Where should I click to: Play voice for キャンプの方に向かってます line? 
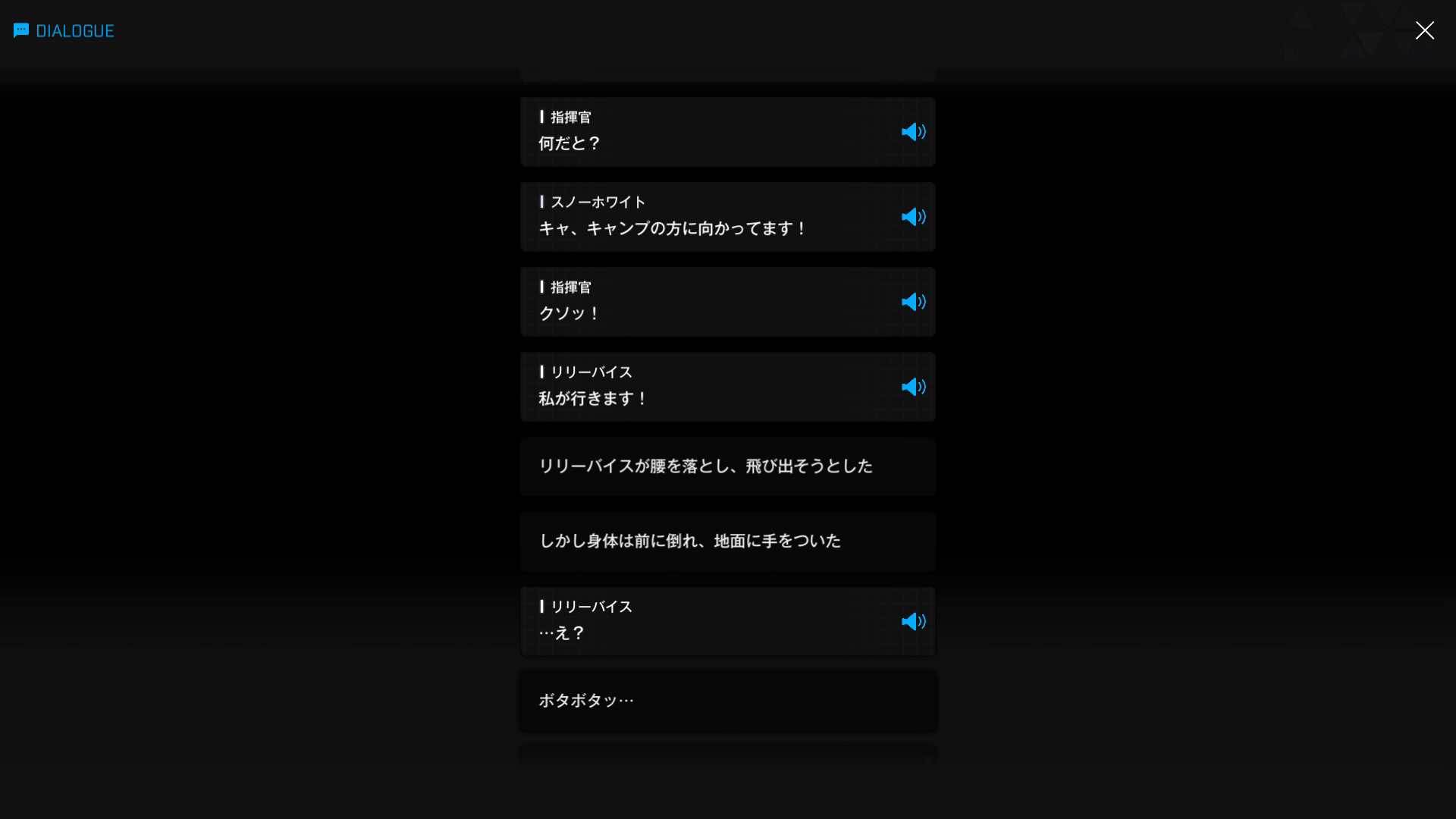coord(913,217)
